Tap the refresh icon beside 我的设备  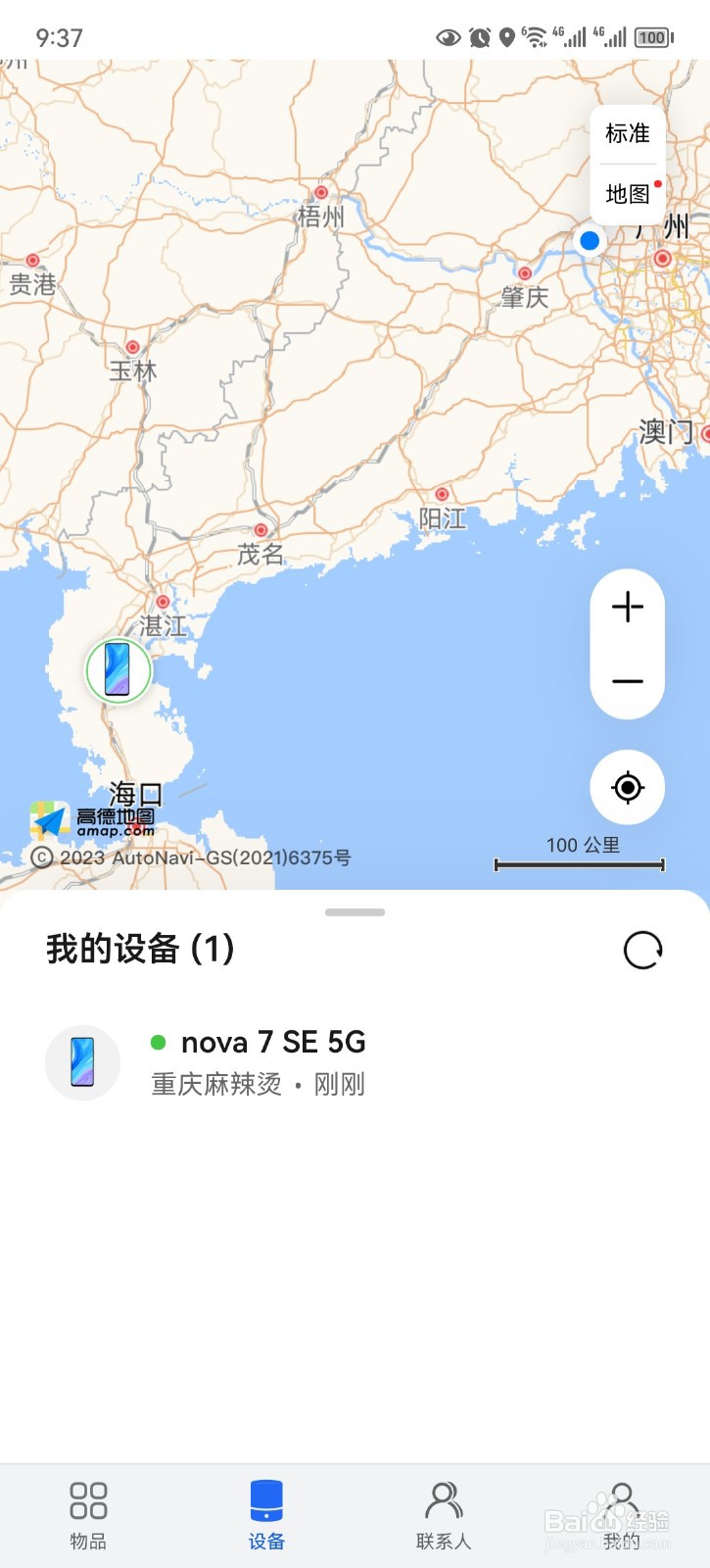[x=643, y=950]
